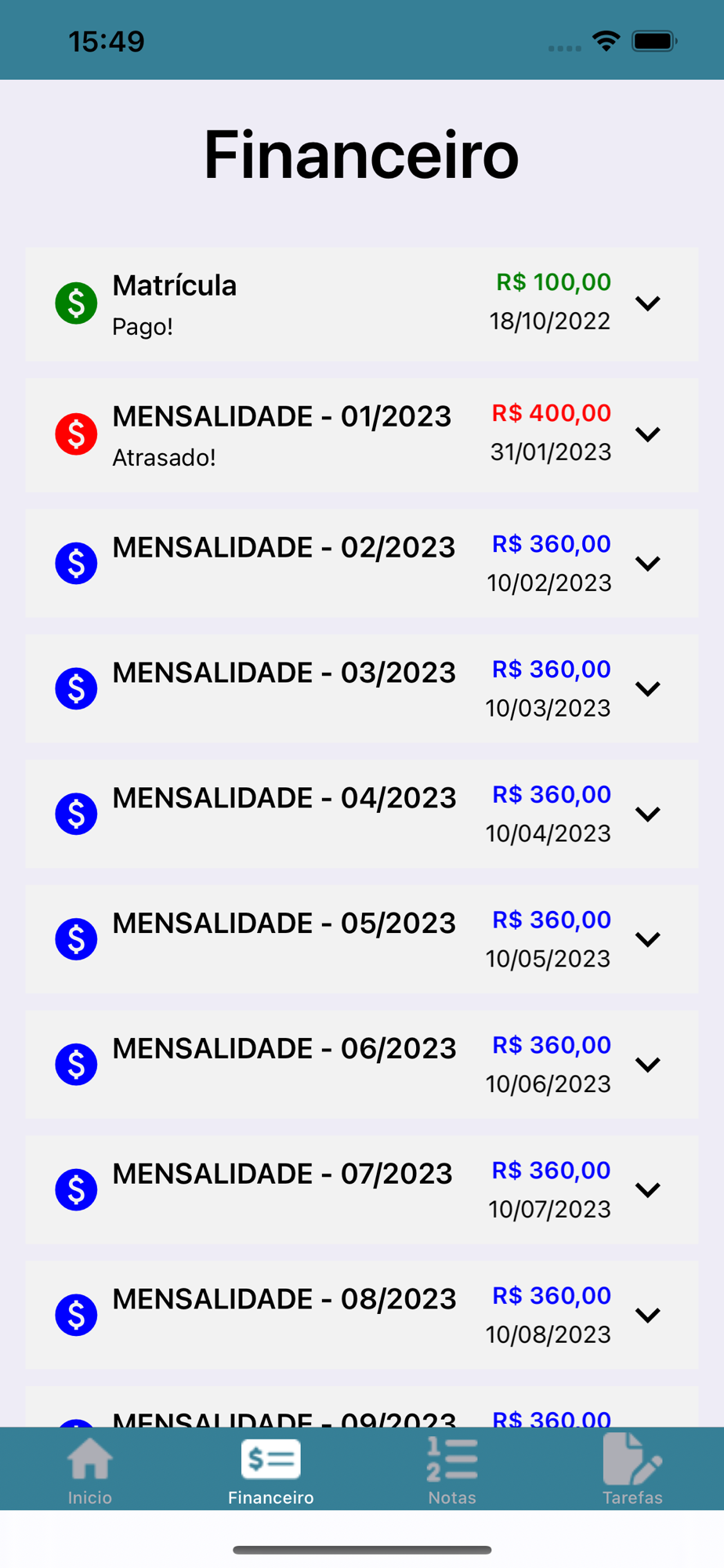Show details for MENSALIDADE - 03/2023

click(x=647, y=689)
